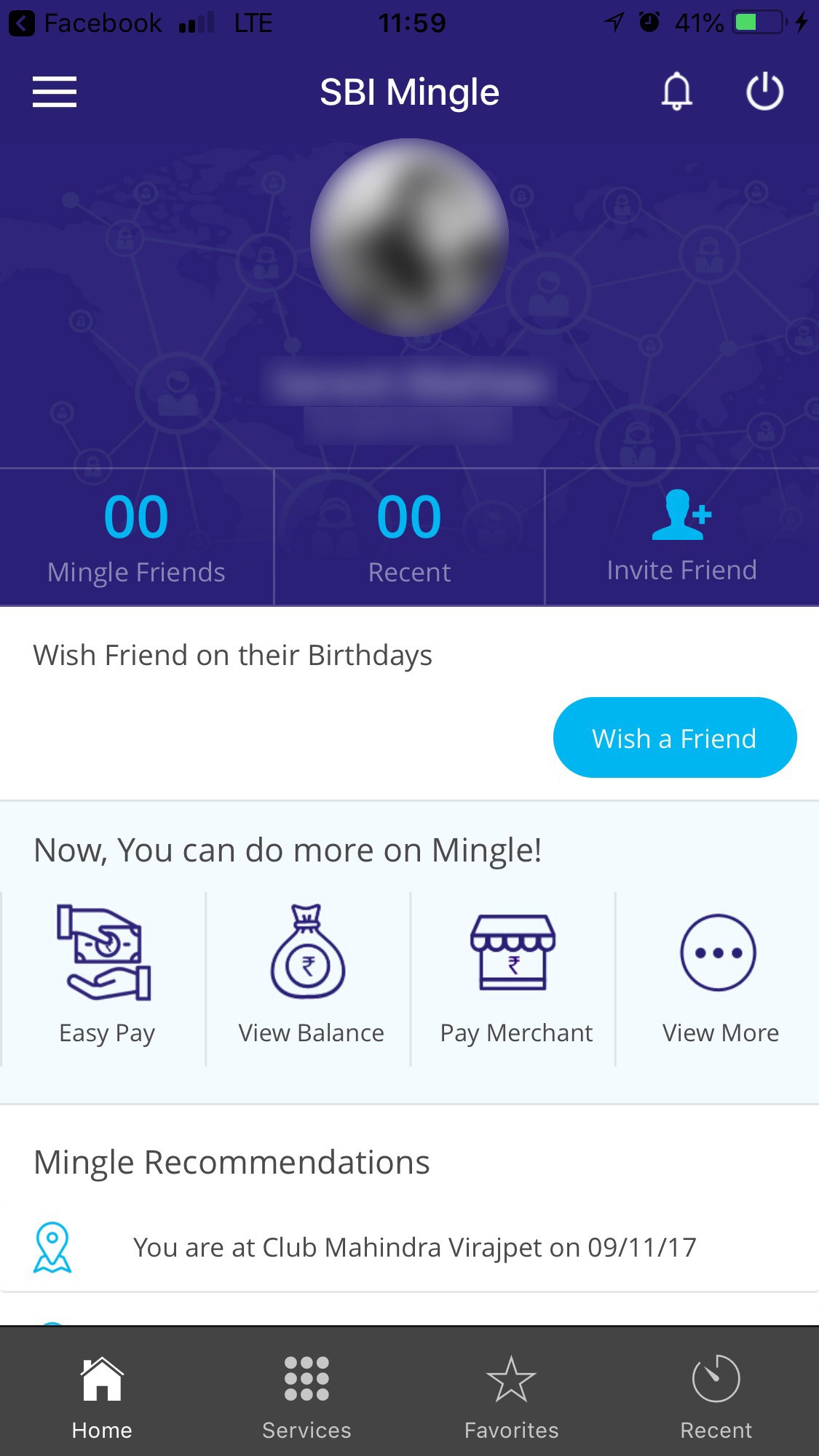This screenshot has width=819, height=1456.
Task: Open the notifications bell
Action: tap(676, 92)
